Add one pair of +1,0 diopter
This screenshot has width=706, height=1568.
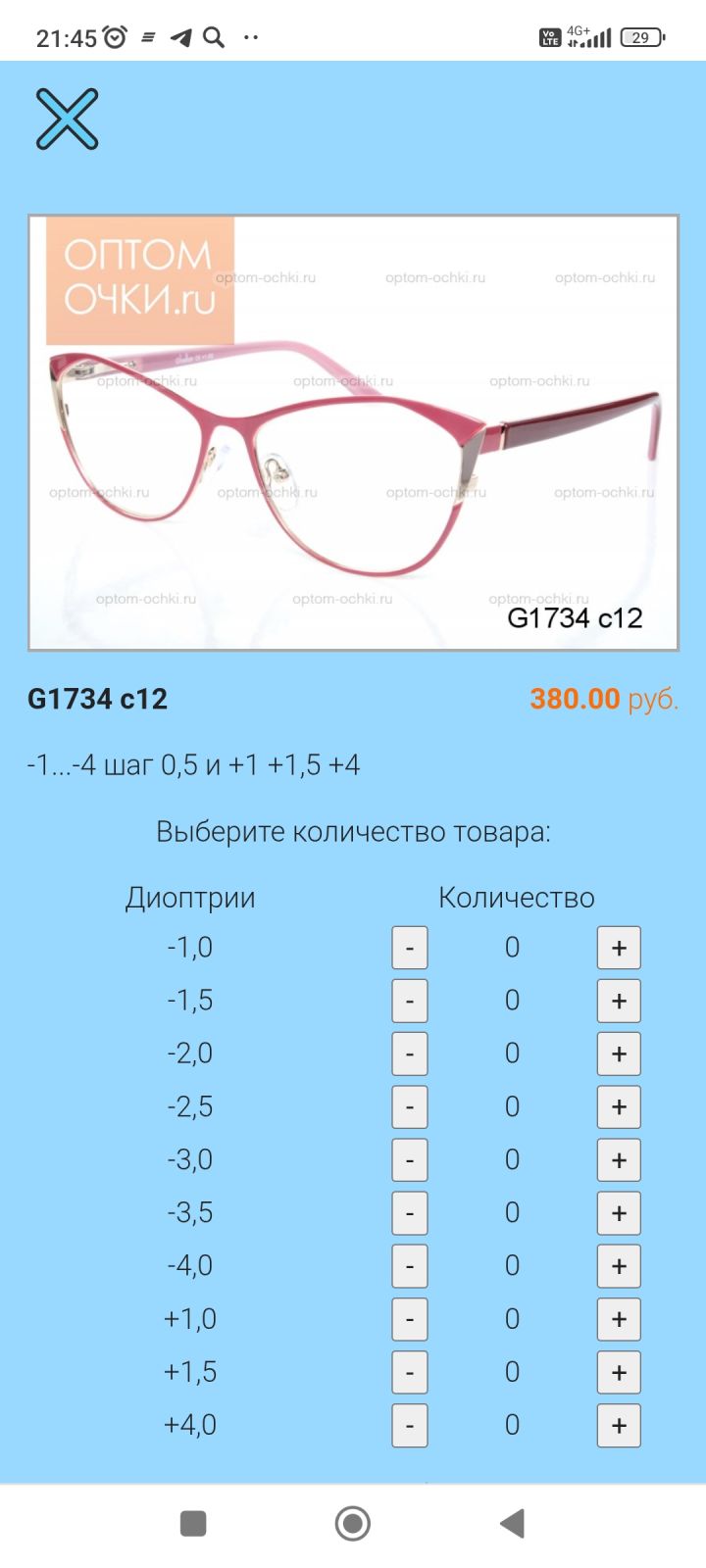pyautogui.click(x=619, y=1319)
